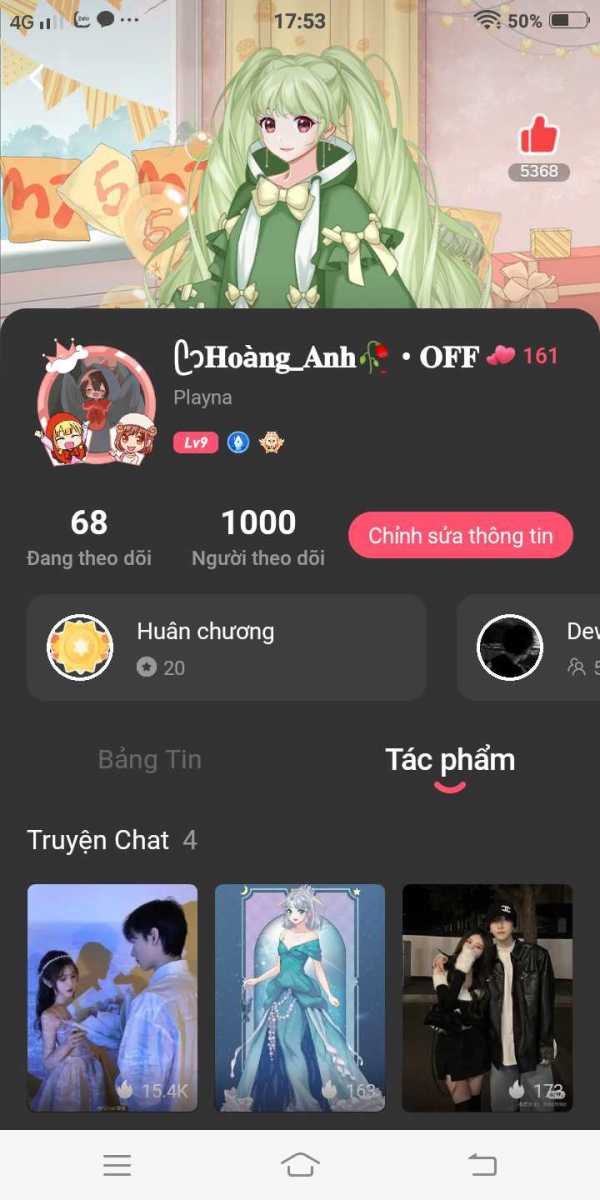Go back using the top-left arrow

pyautogui.click(x=37, y=78)
